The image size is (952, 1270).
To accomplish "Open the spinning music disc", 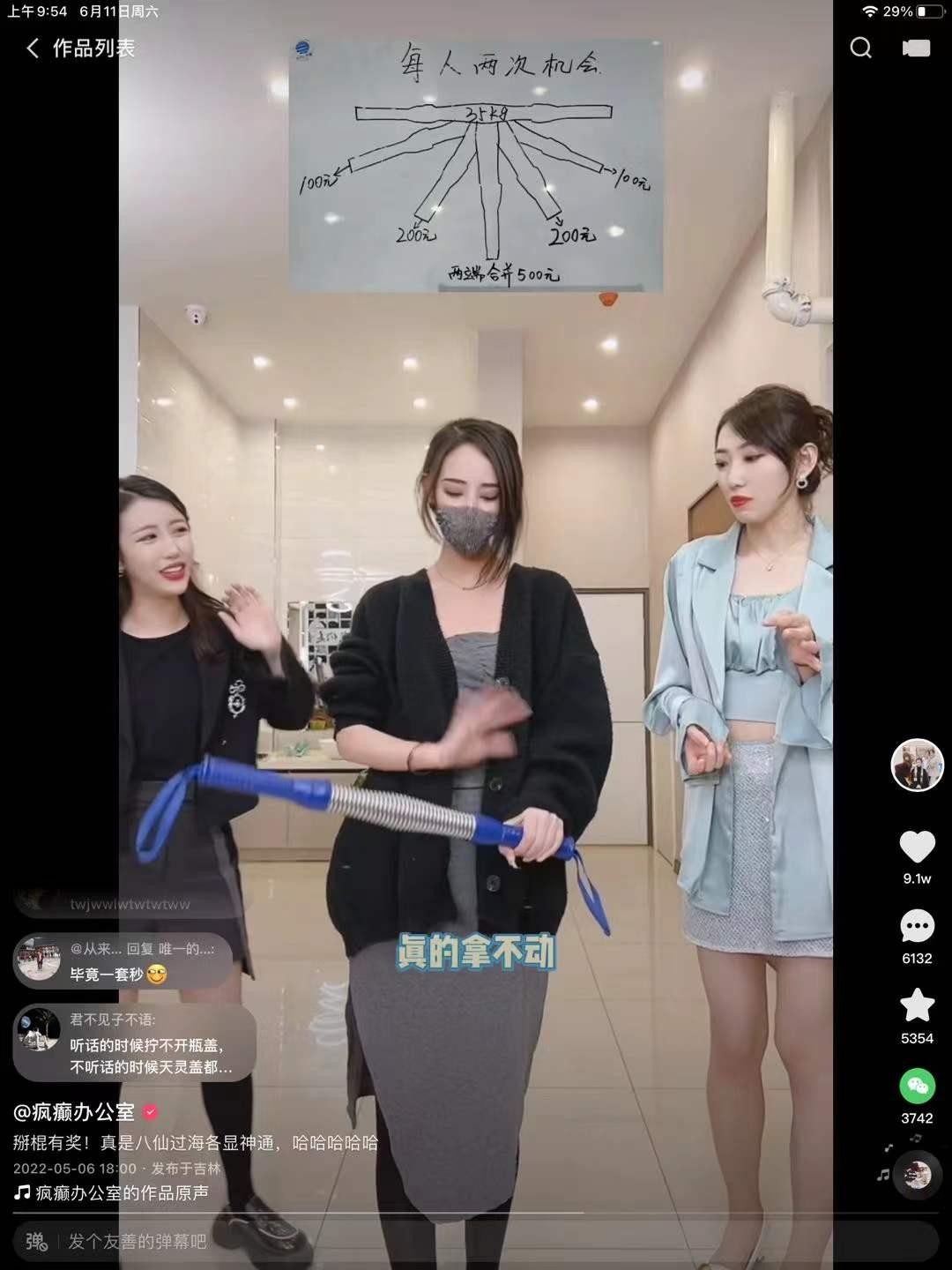I will 917,1175.
